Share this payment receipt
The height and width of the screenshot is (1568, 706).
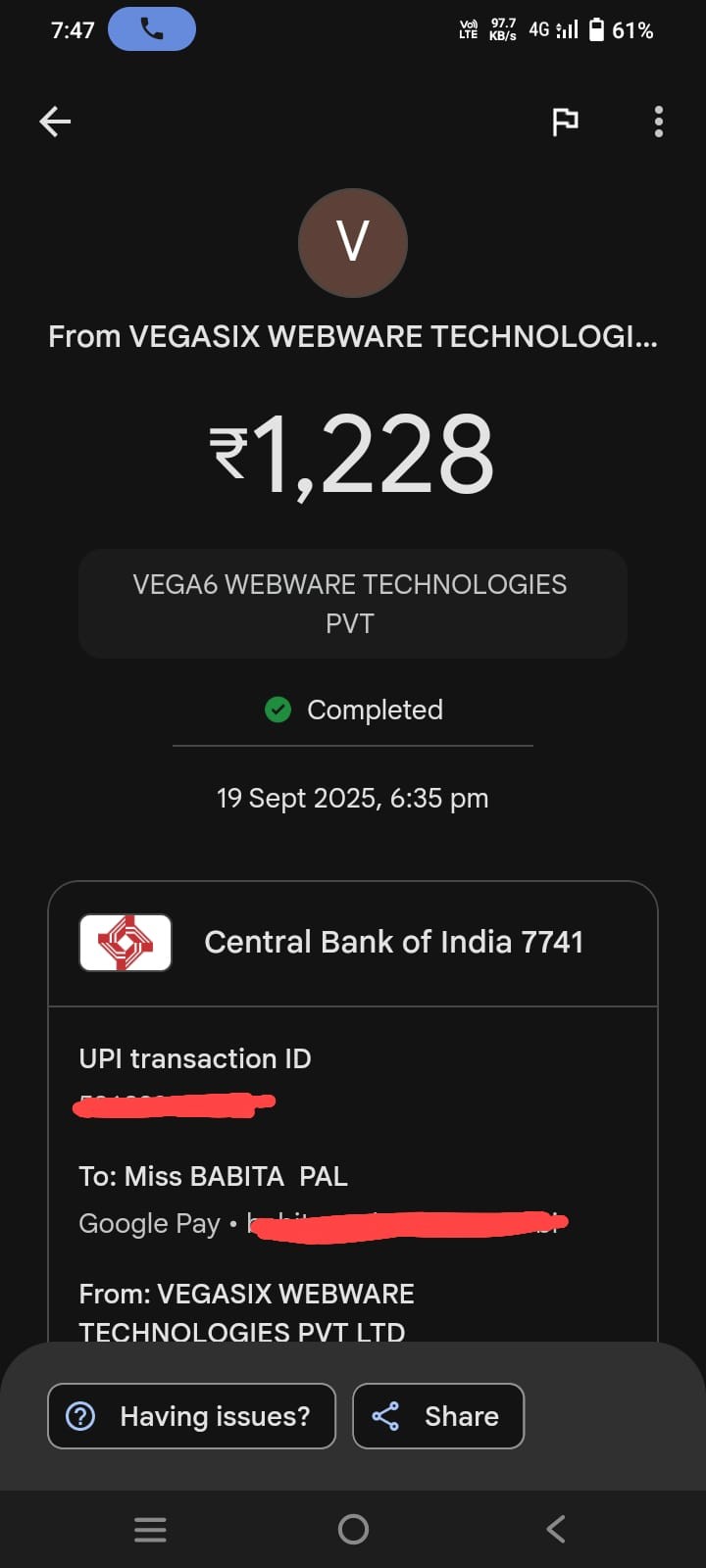(438, 1416)
